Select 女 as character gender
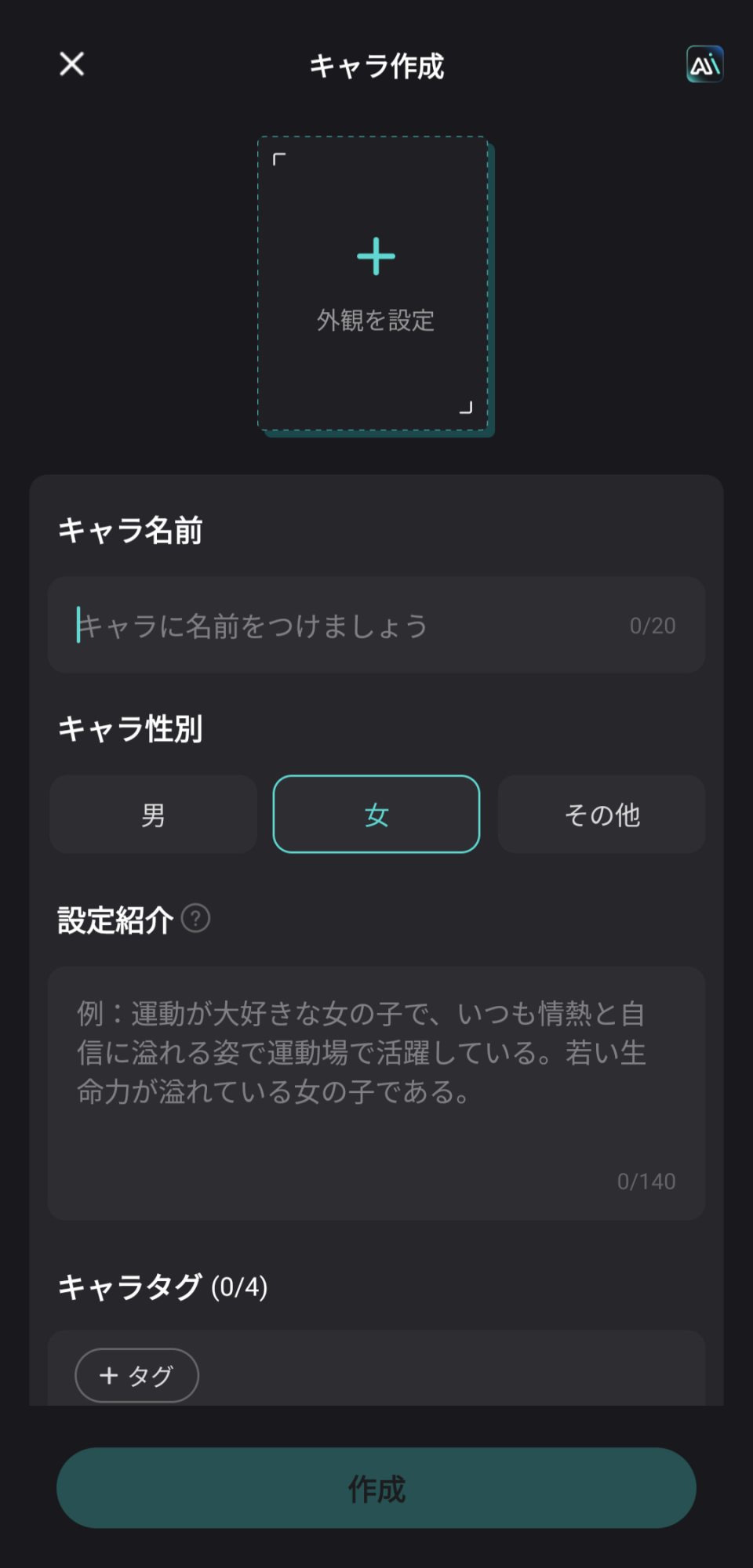Viewport: 753px width, 1568px height. [x=376, y=815]
